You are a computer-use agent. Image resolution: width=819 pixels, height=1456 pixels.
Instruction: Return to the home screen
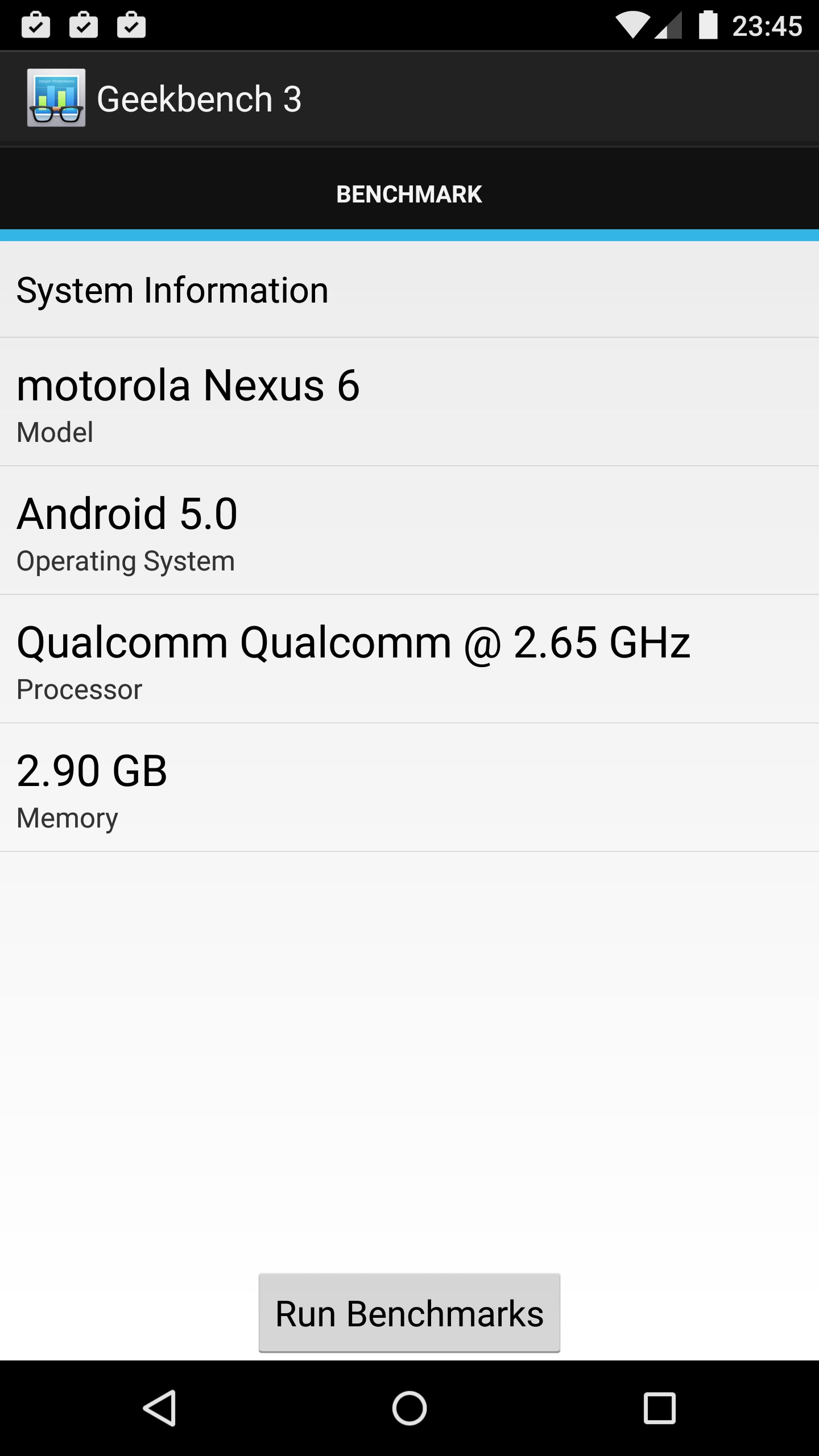coord(409,1408)
